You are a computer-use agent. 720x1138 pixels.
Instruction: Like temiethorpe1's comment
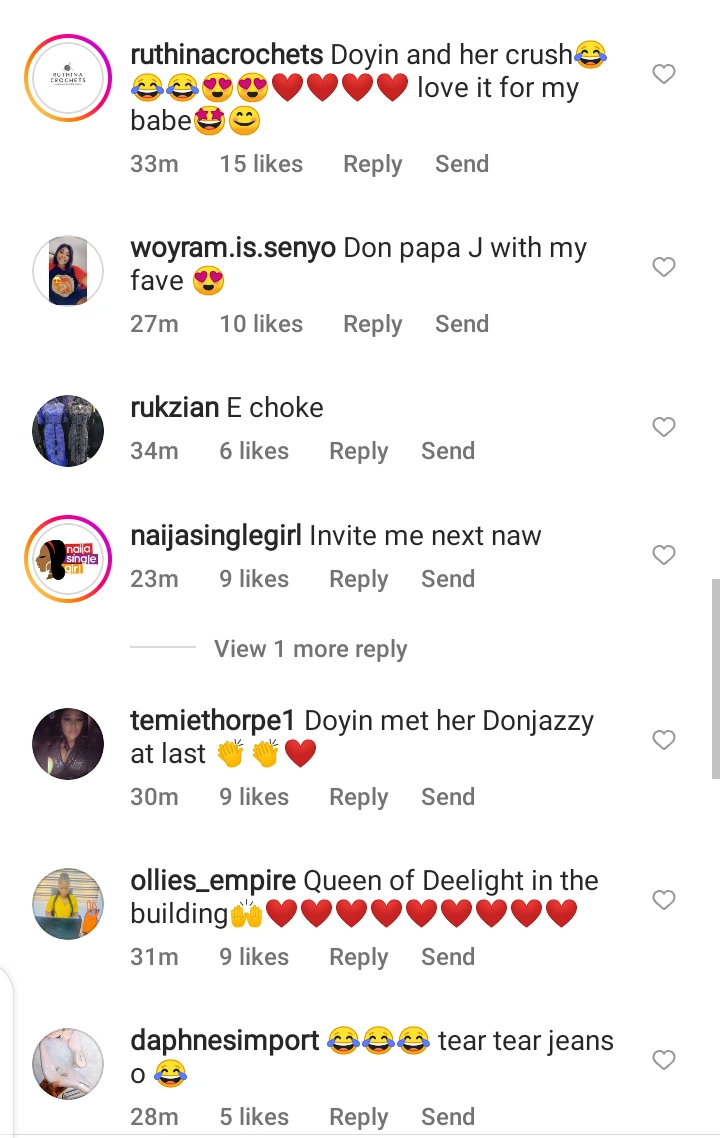(x=664, y=740)
